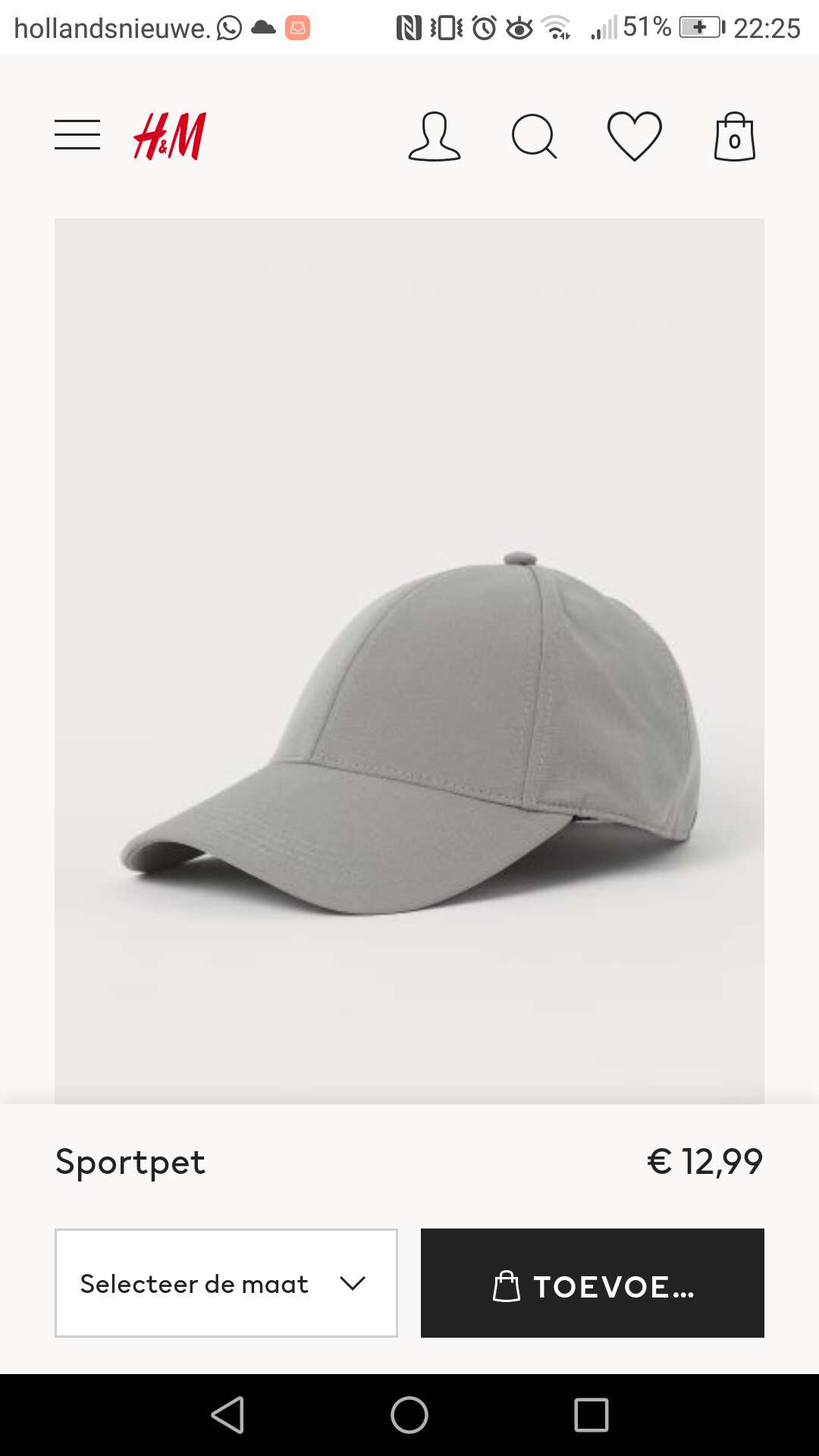819x1456 pixels.
Task: Show recent apps
Action: click(591, 1415)
